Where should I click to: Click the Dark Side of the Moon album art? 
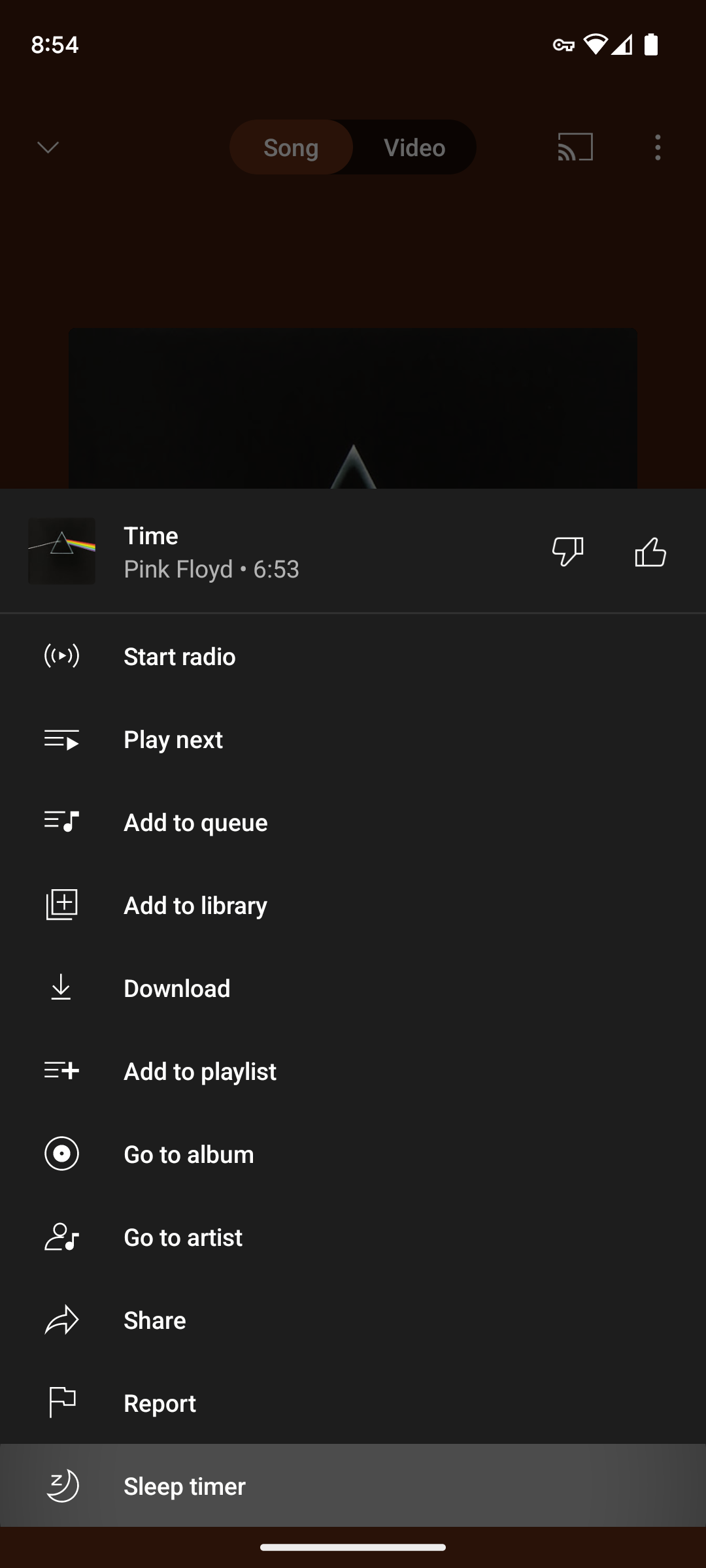(61, 551)
